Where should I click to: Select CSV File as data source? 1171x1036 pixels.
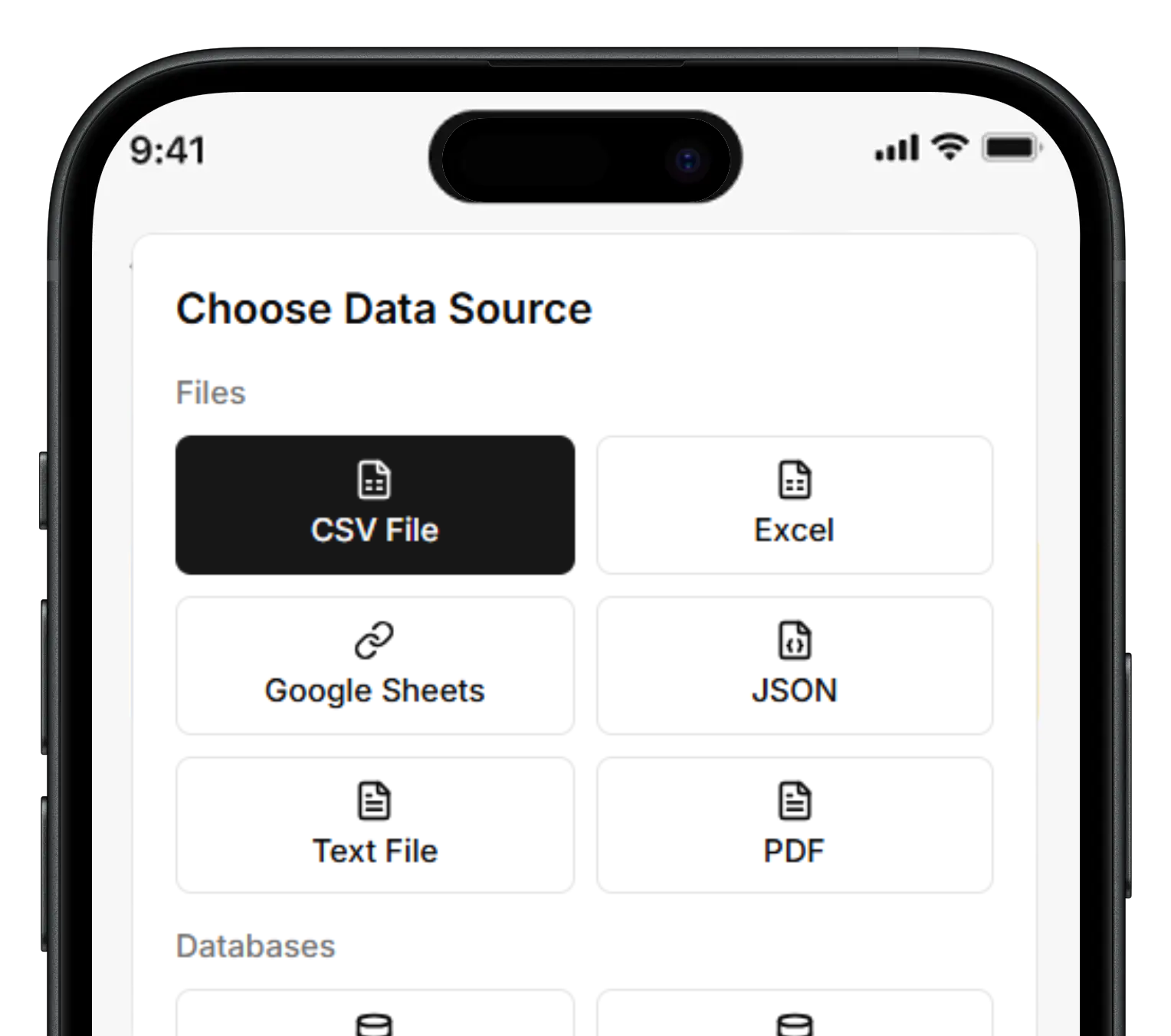tap(375, 505)
